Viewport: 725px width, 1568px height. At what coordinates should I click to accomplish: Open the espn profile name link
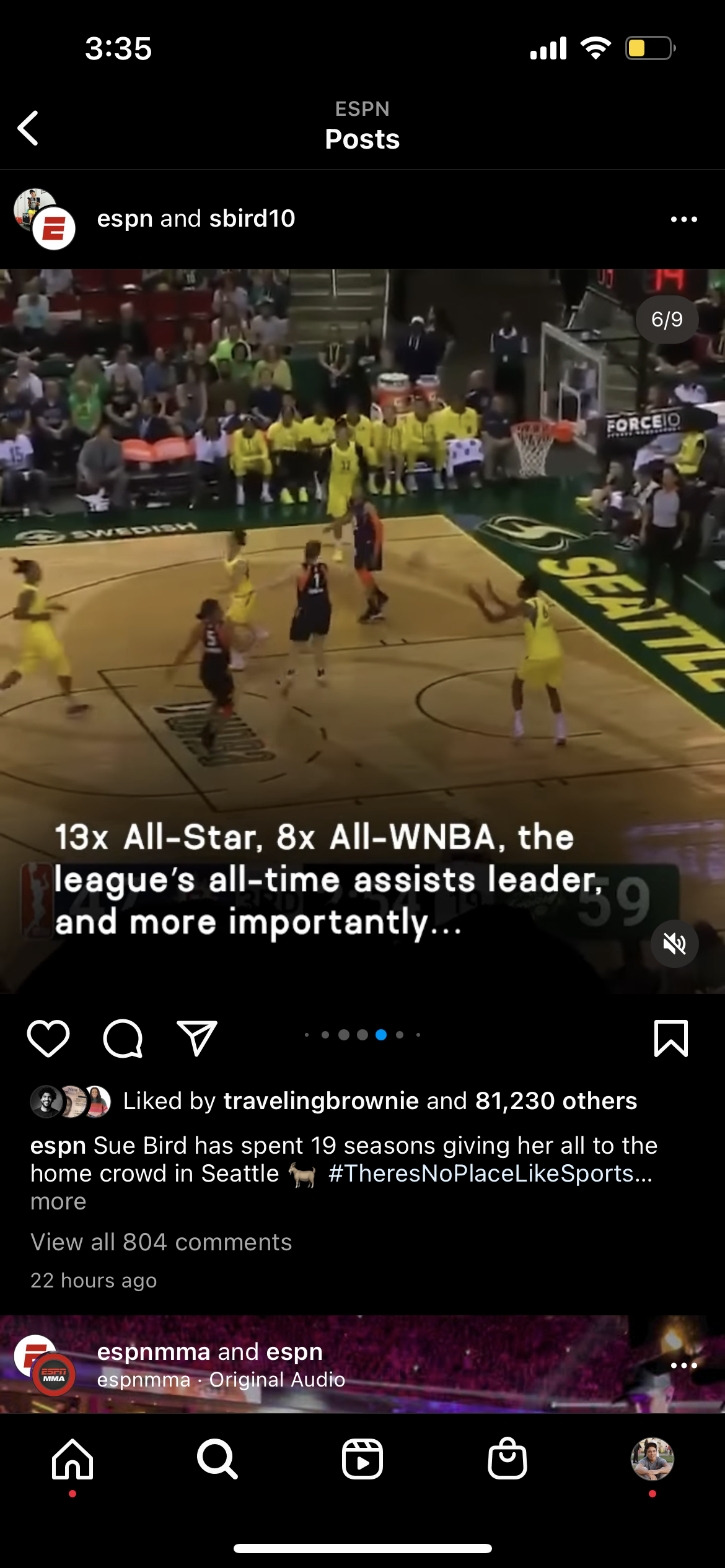(125, 219)
